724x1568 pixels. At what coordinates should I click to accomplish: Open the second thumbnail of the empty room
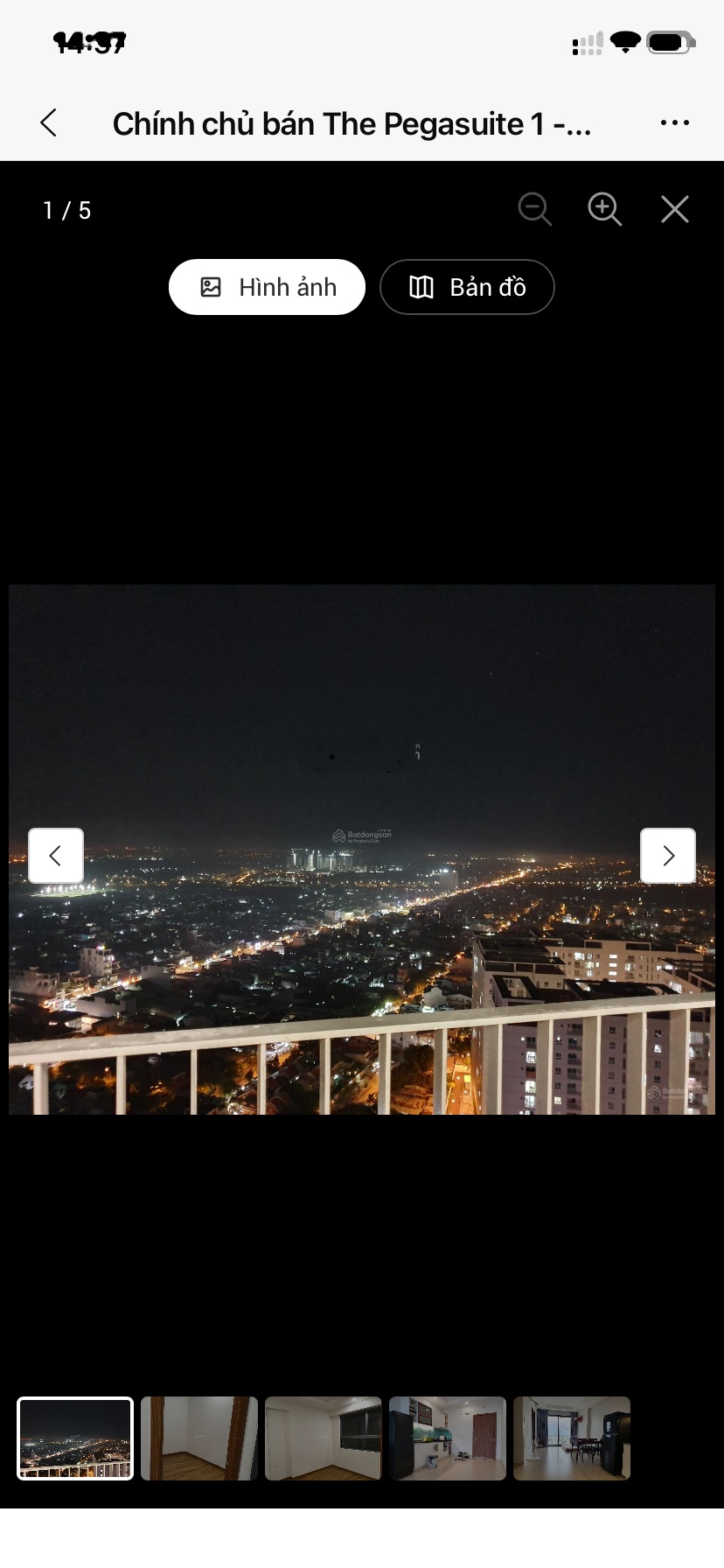[x=199, y=1438]
